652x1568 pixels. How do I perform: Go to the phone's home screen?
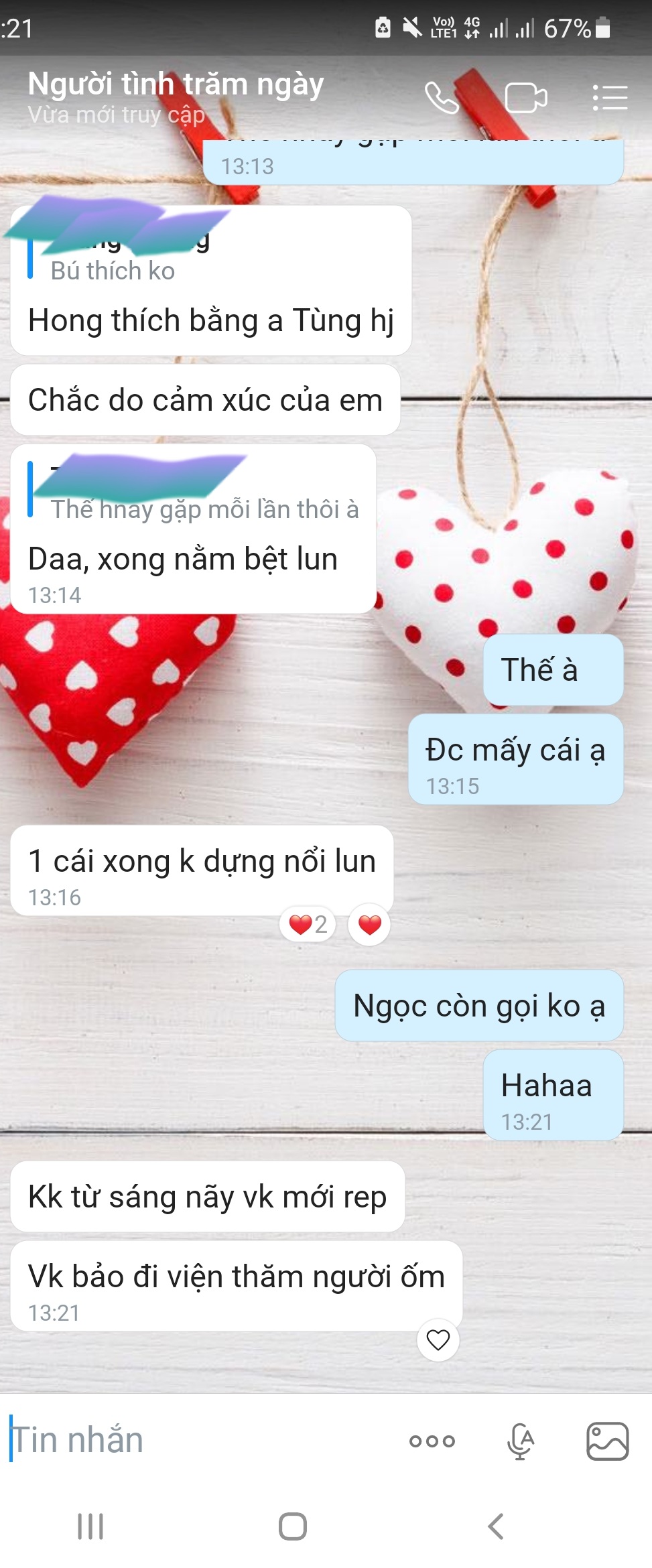[x=293, y=1526]
